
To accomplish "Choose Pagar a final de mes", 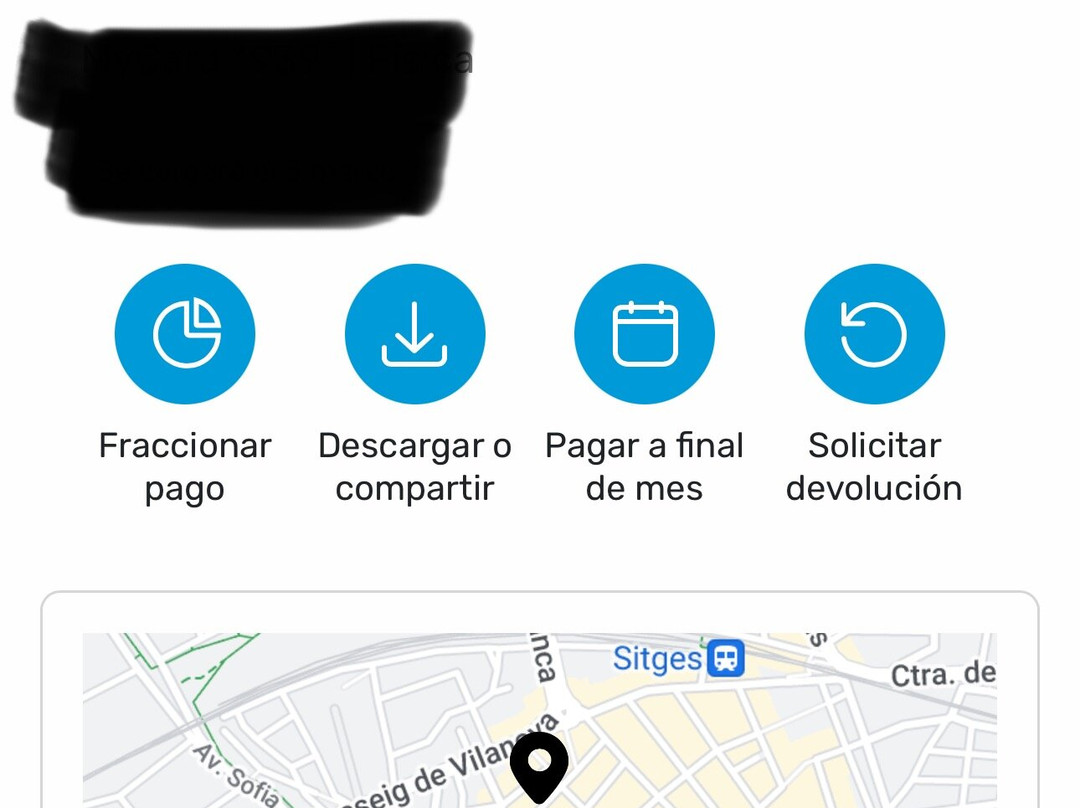I will click(x=644, y=334).
